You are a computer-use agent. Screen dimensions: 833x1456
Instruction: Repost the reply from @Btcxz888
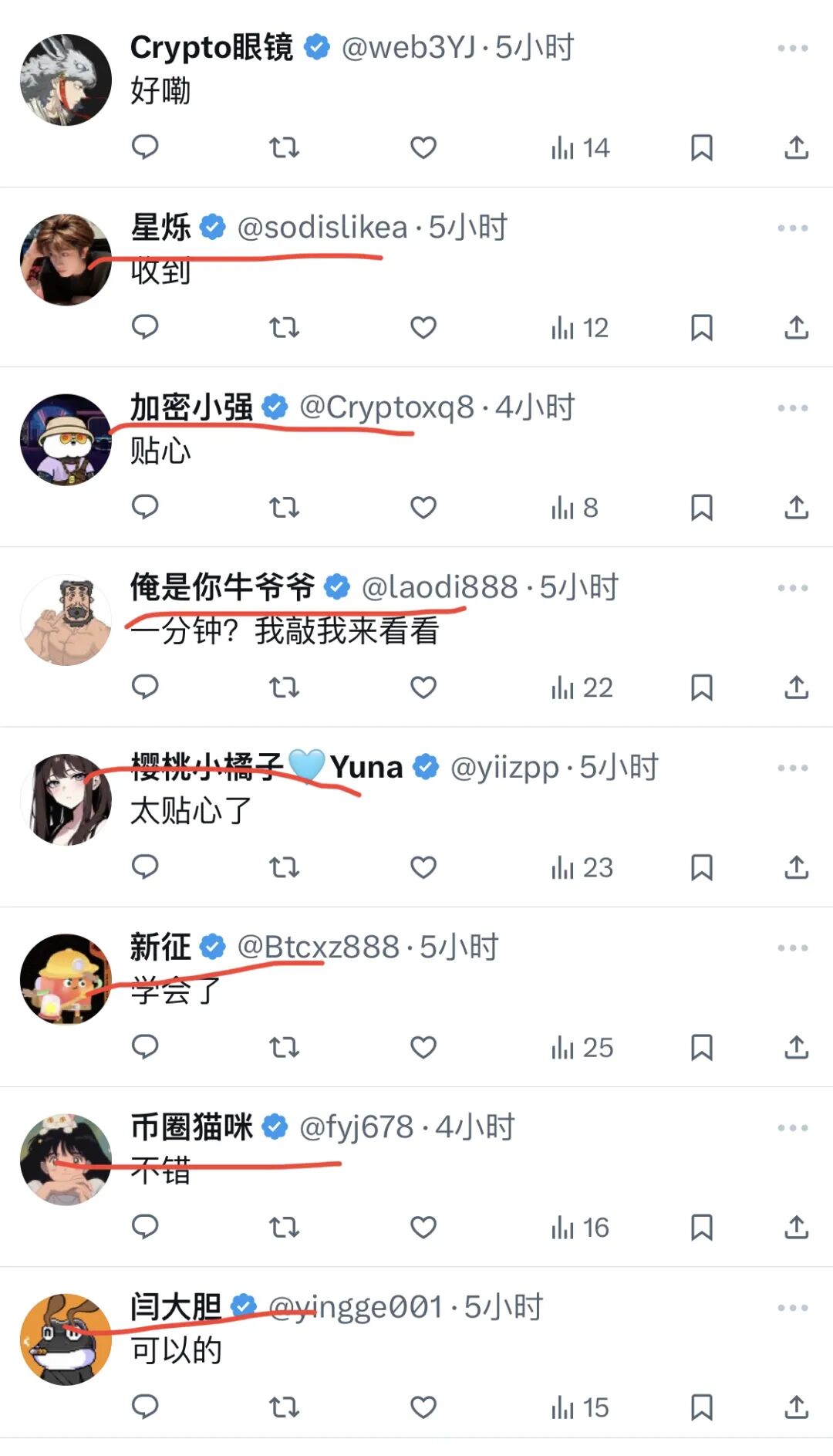pos(284,1047)
